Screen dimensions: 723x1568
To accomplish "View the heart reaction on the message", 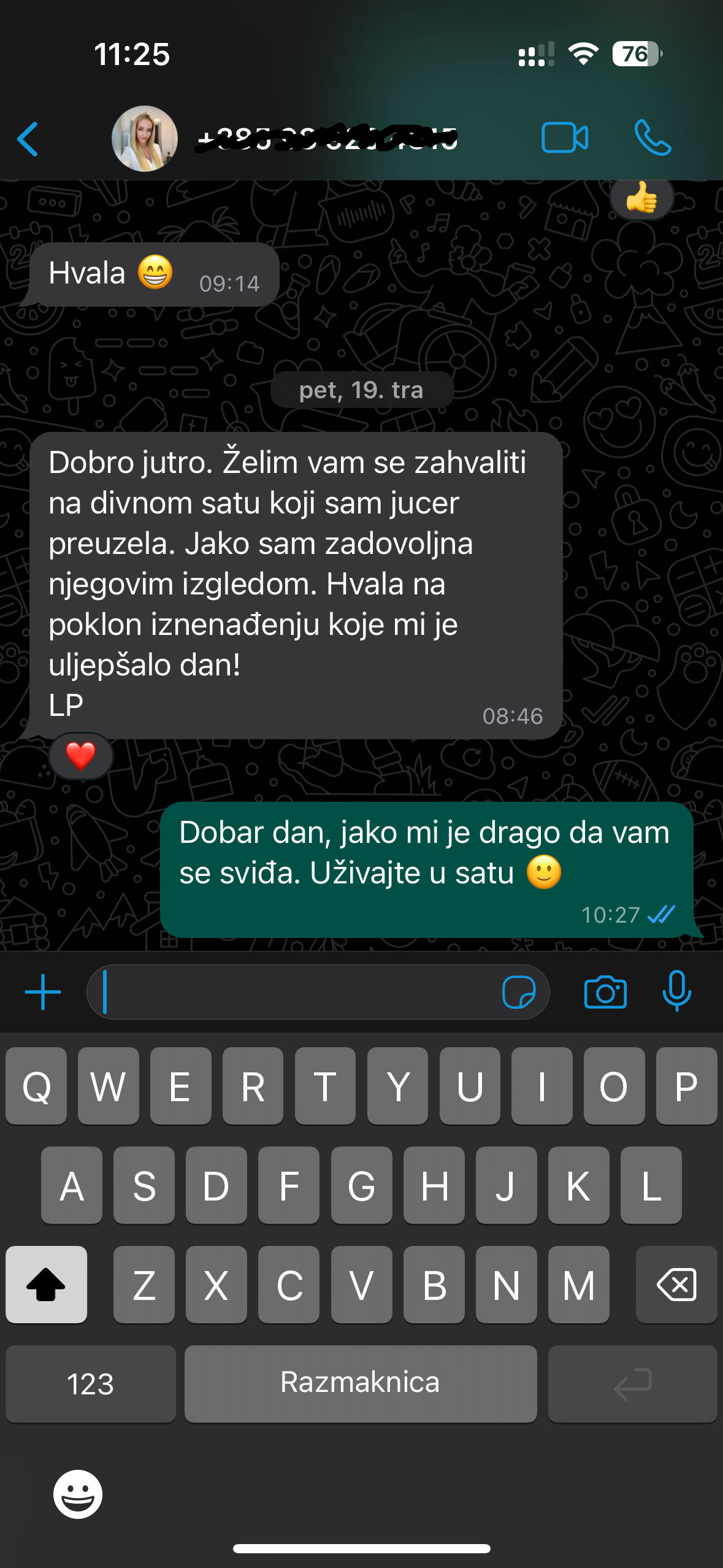I will [x=81, y=756].
